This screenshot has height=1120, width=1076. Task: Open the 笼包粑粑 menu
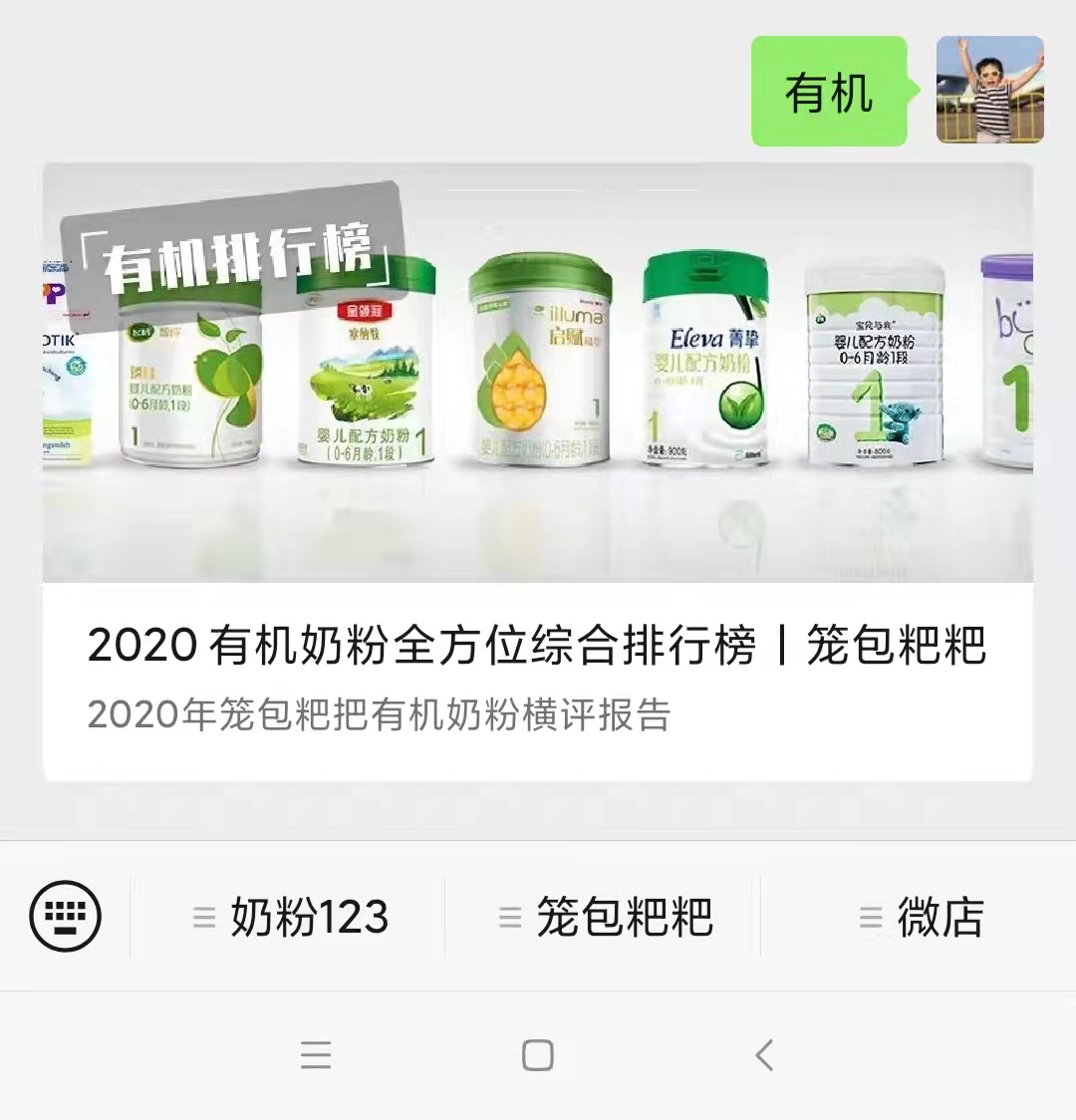(604, 917)
